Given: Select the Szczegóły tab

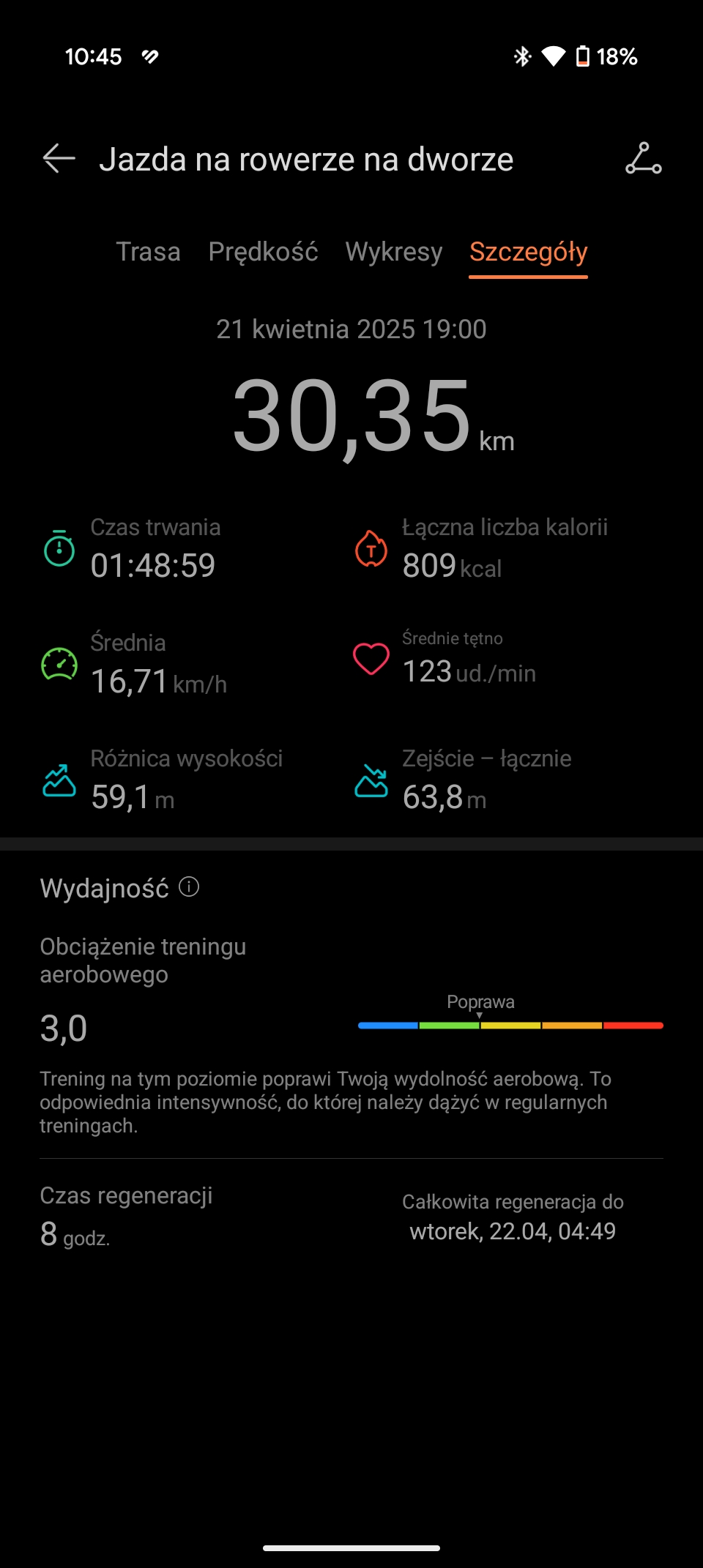Looking at the screenshot, I should [528, 252].
